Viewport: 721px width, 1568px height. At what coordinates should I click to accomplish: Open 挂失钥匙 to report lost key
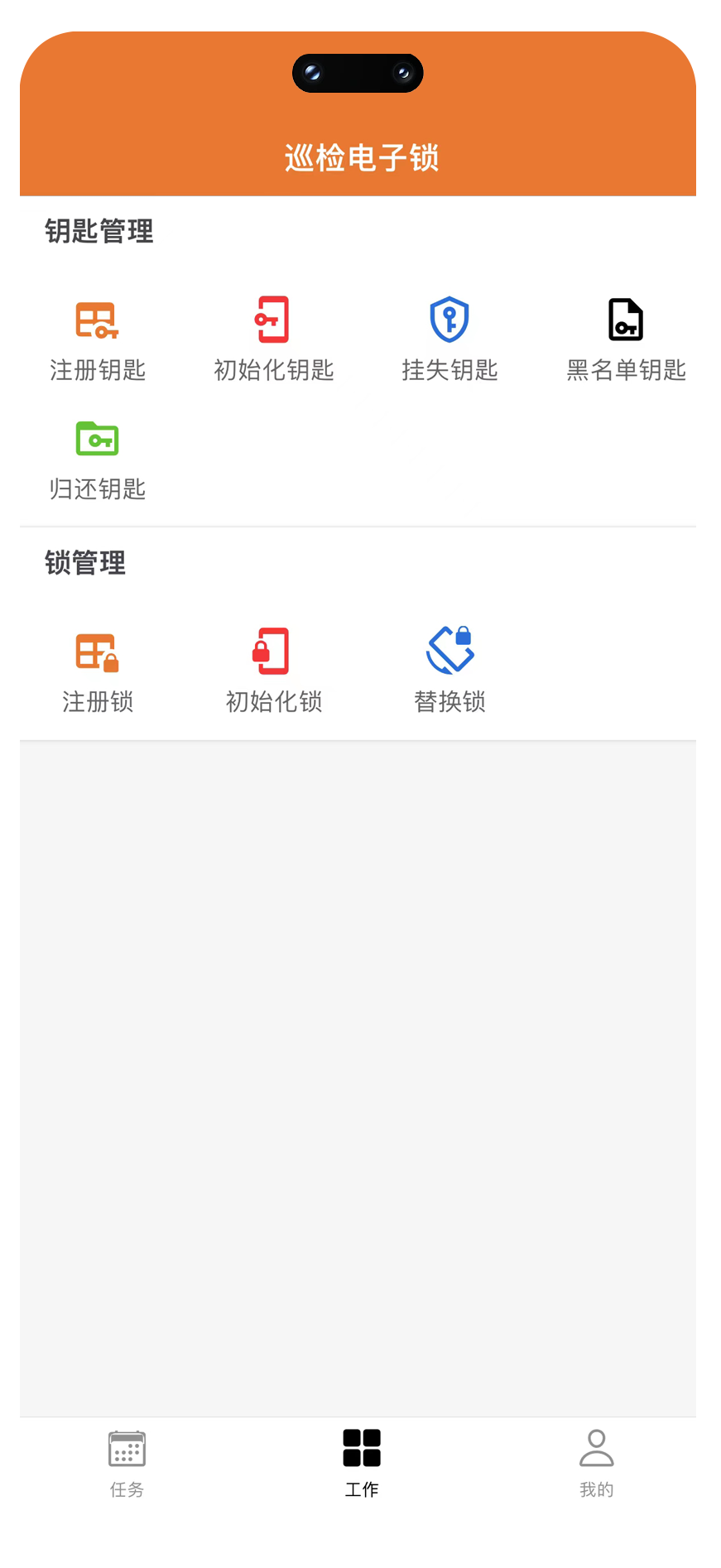449,339
